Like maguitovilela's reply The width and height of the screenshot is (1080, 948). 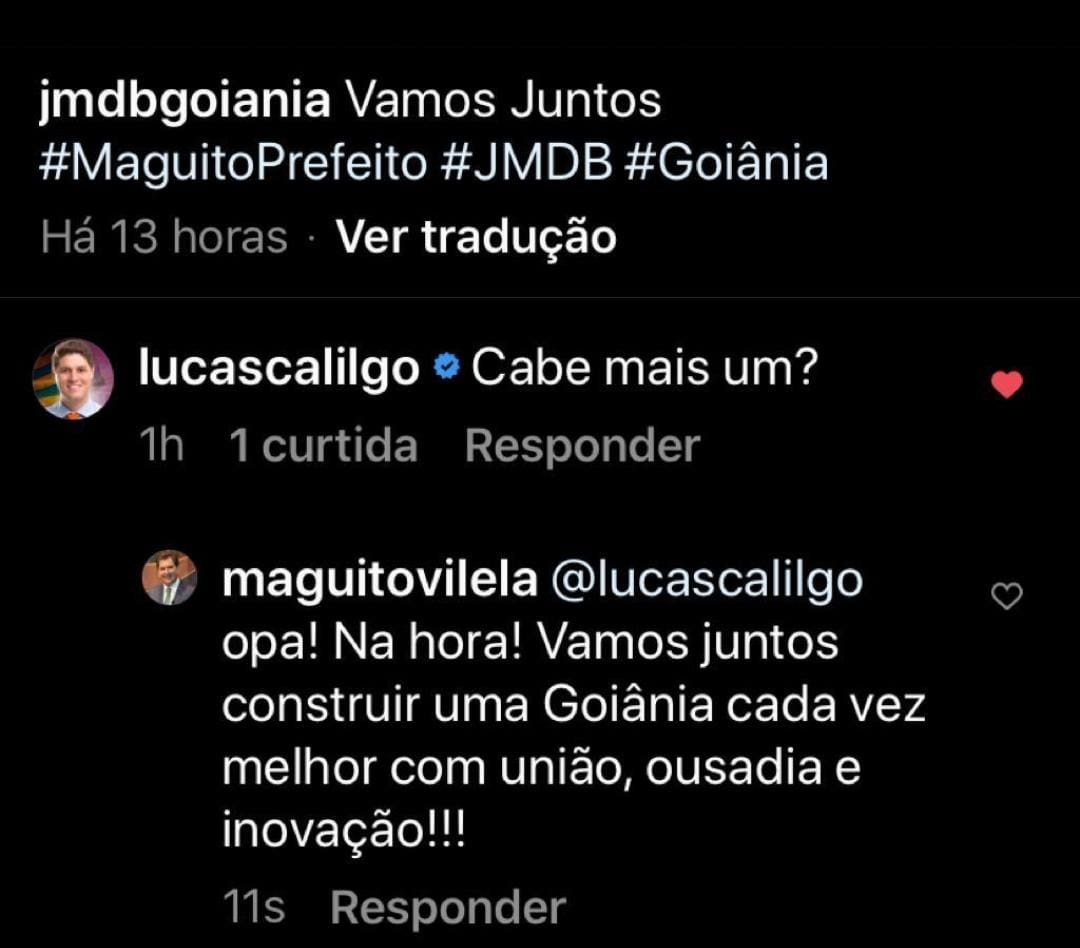coord(1006,597)
